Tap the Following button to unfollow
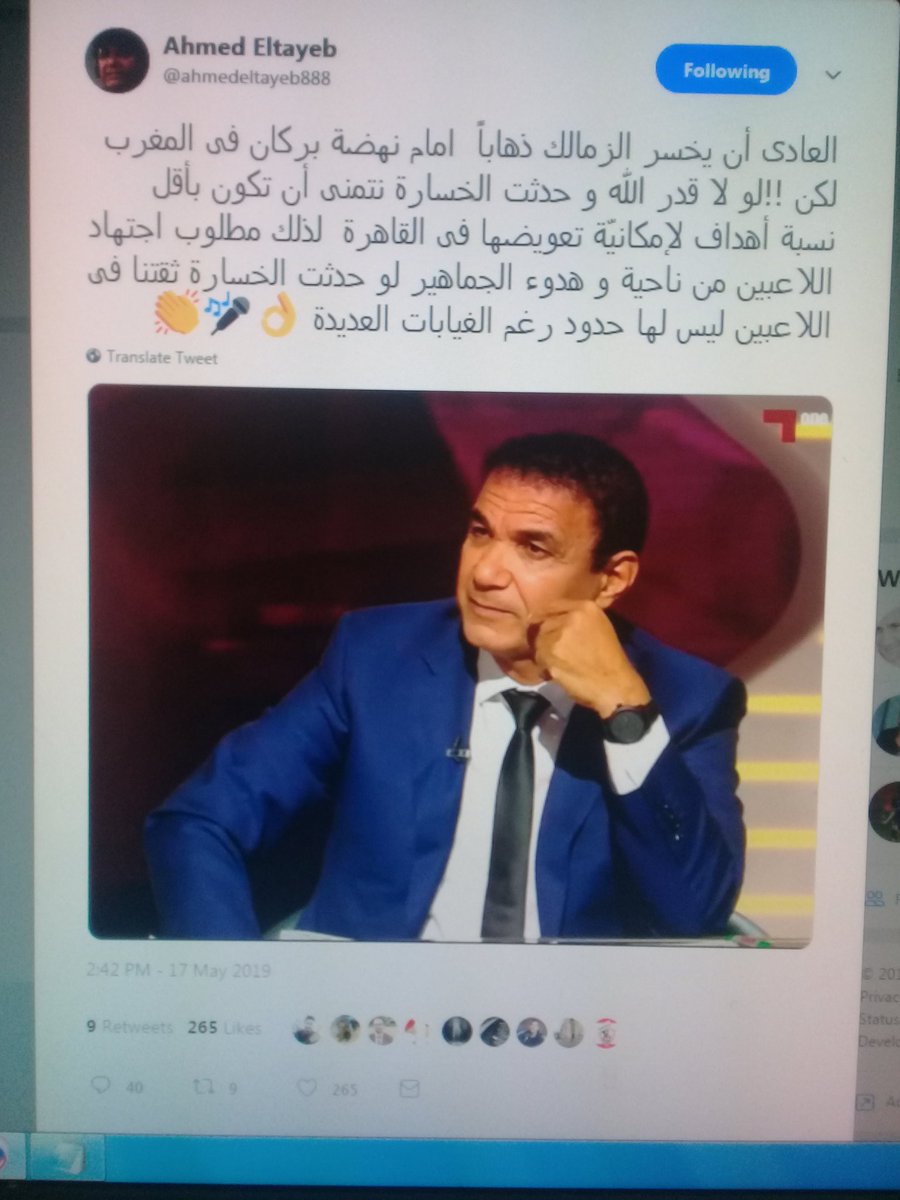This screenshot has height=1200, width=900. (x=726, y=72)
